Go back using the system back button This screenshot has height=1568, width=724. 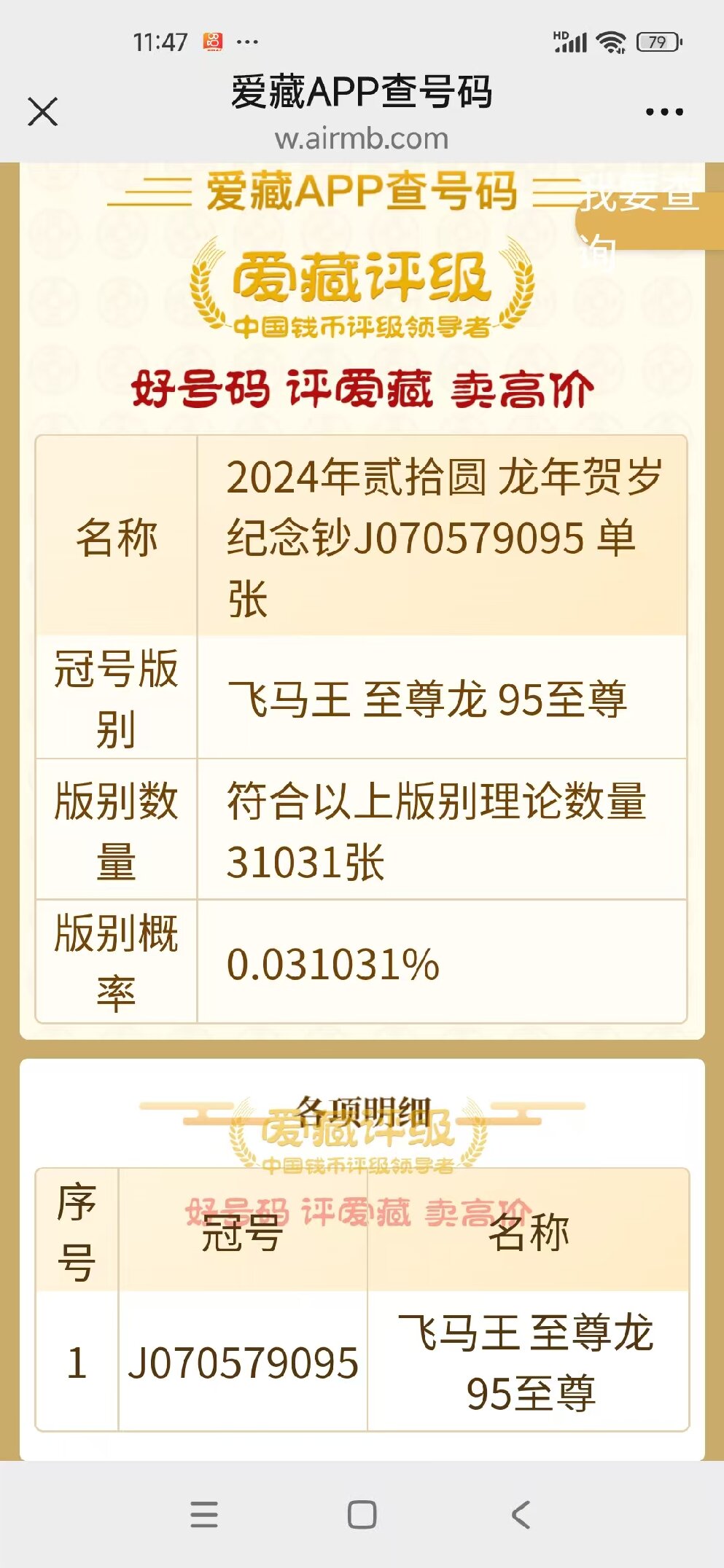pos(521,1515)
